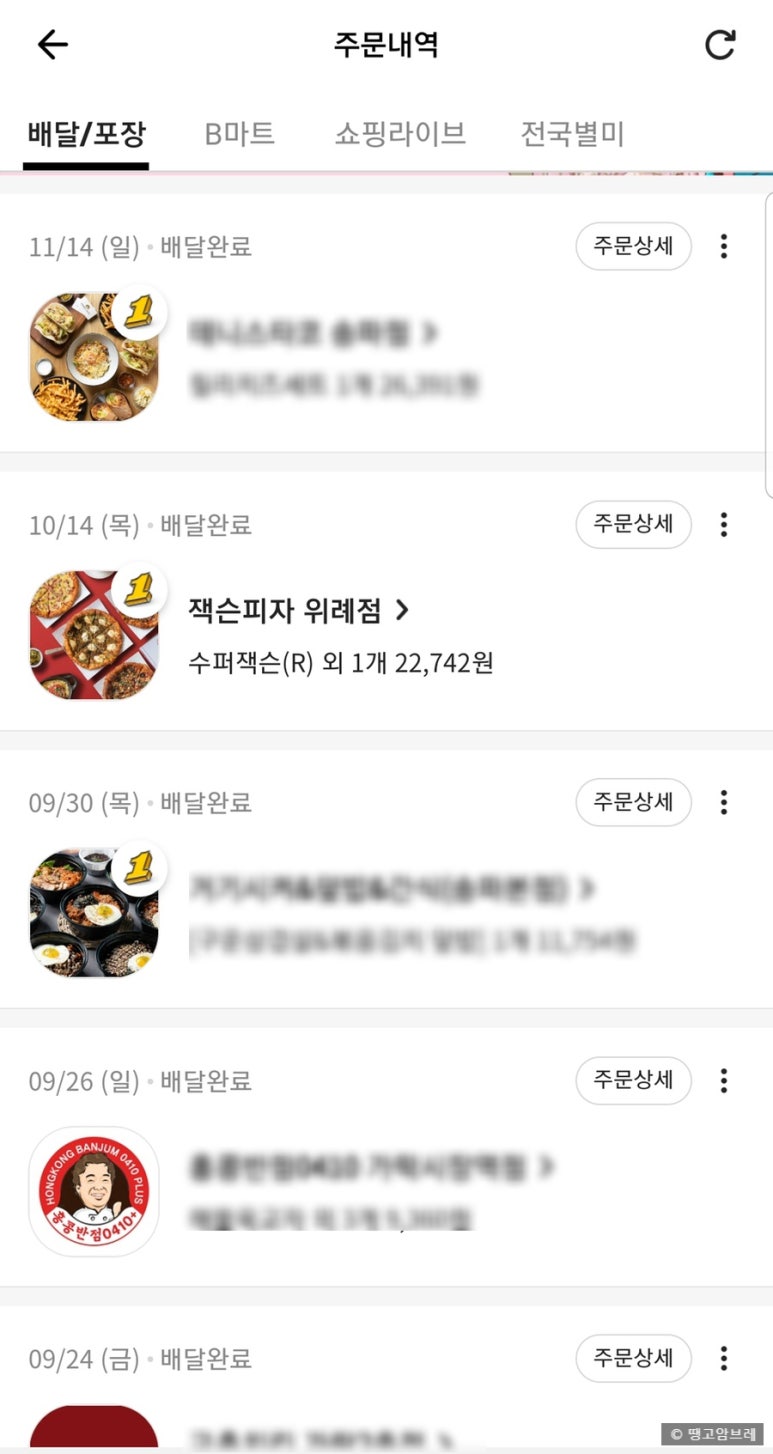
Task: Go back from 주문내역
Action: pos(52,45)
